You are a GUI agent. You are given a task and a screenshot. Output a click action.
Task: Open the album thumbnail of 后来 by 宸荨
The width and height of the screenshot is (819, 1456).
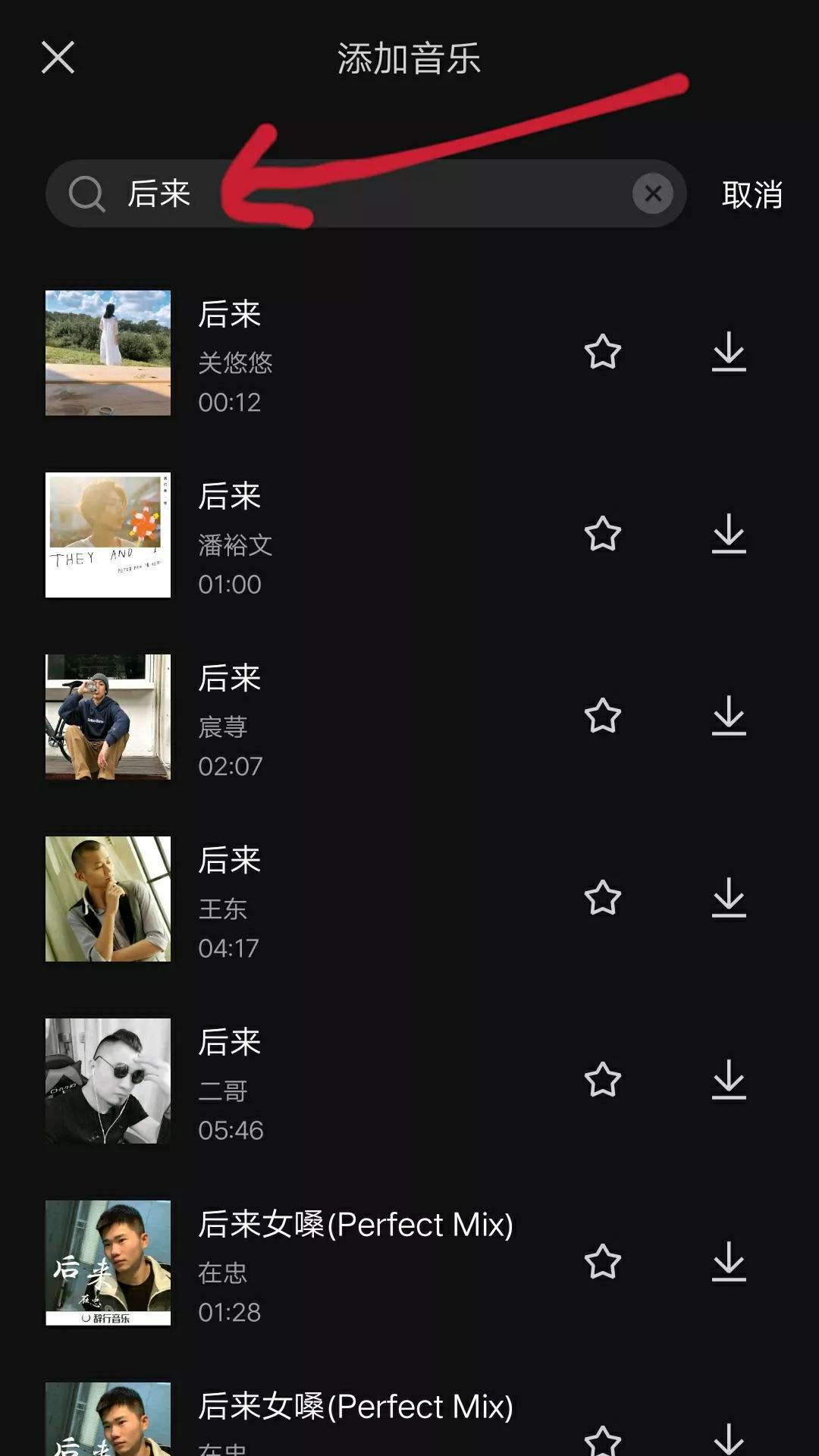click(108, 717)
